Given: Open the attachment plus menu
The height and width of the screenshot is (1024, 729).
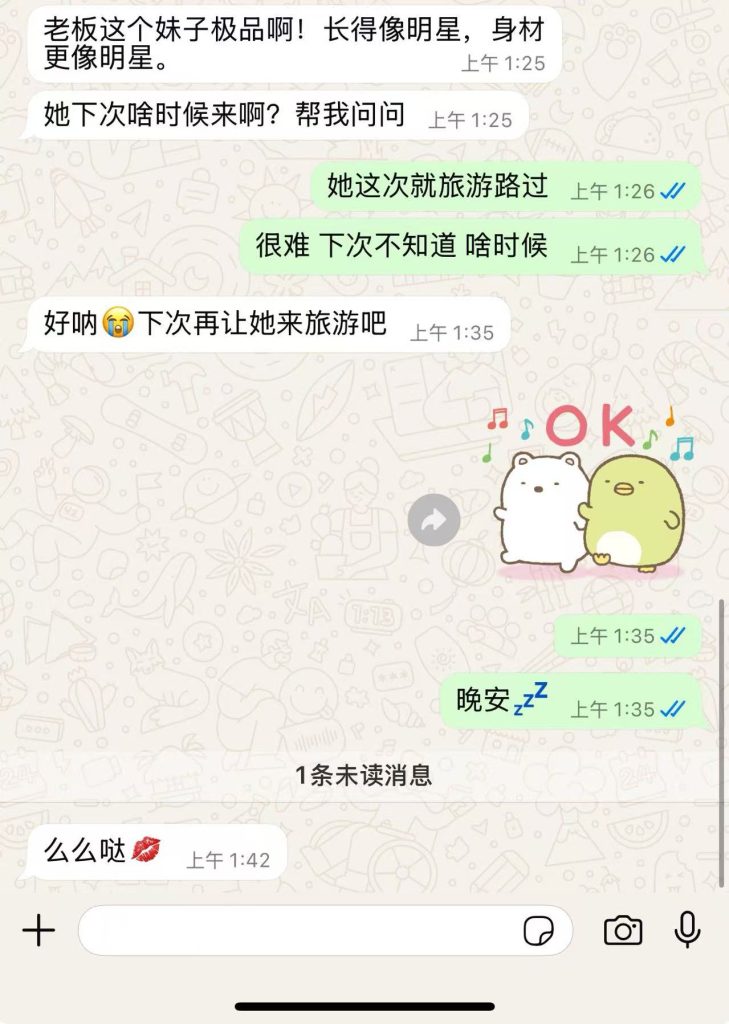Looking at the screenshot, I should [38, 931].
